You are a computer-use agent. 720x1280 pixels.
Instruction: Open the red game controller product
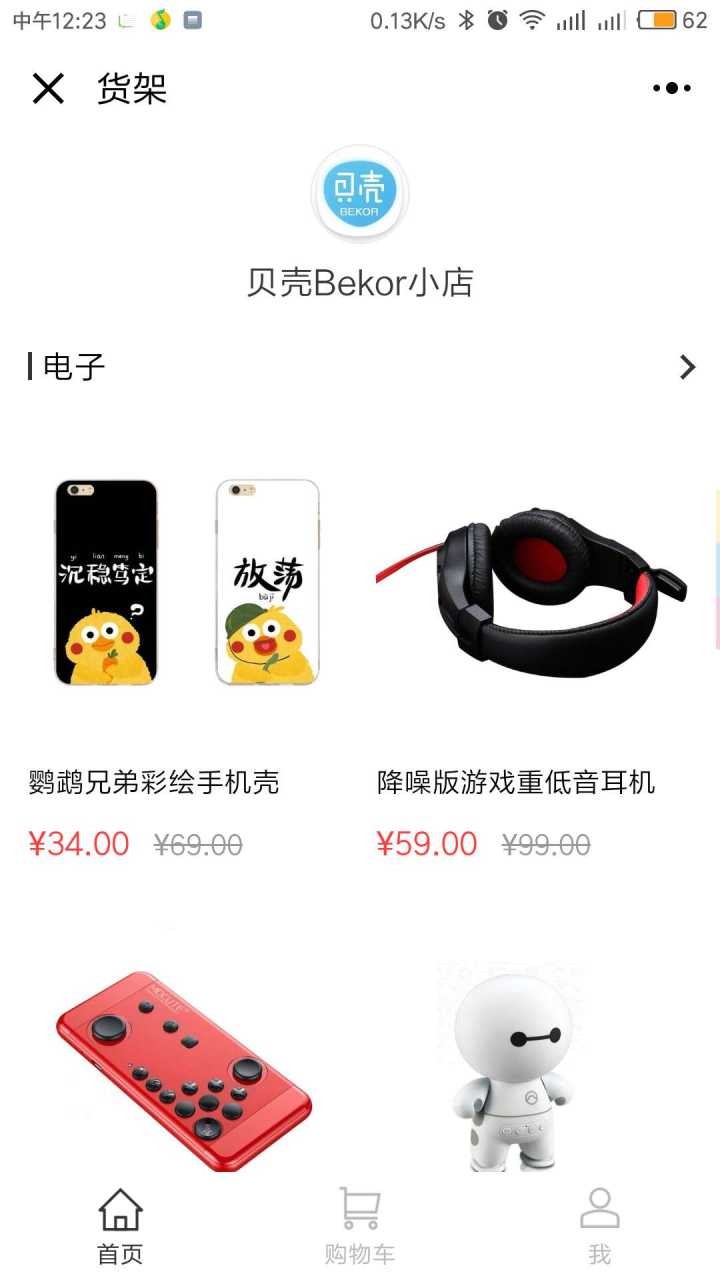(184, 1060)
